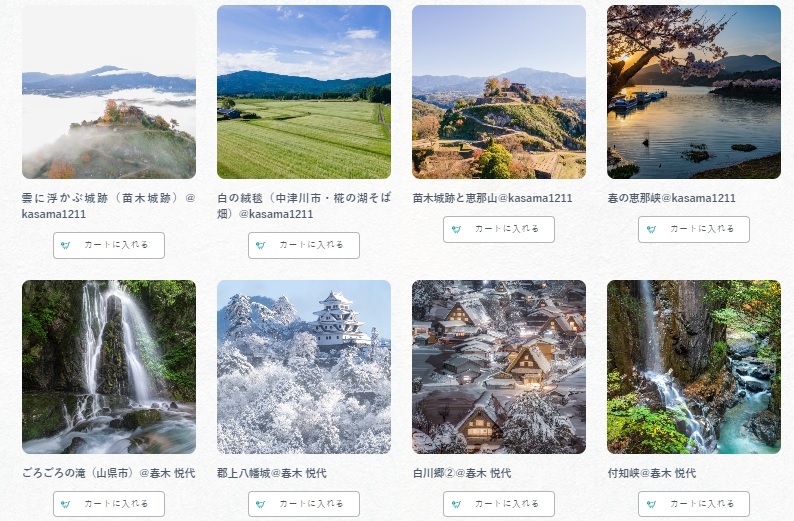Screen dimensions: 794x521
Task: Add 付知峡 to the cart
Action: (694, 504)
